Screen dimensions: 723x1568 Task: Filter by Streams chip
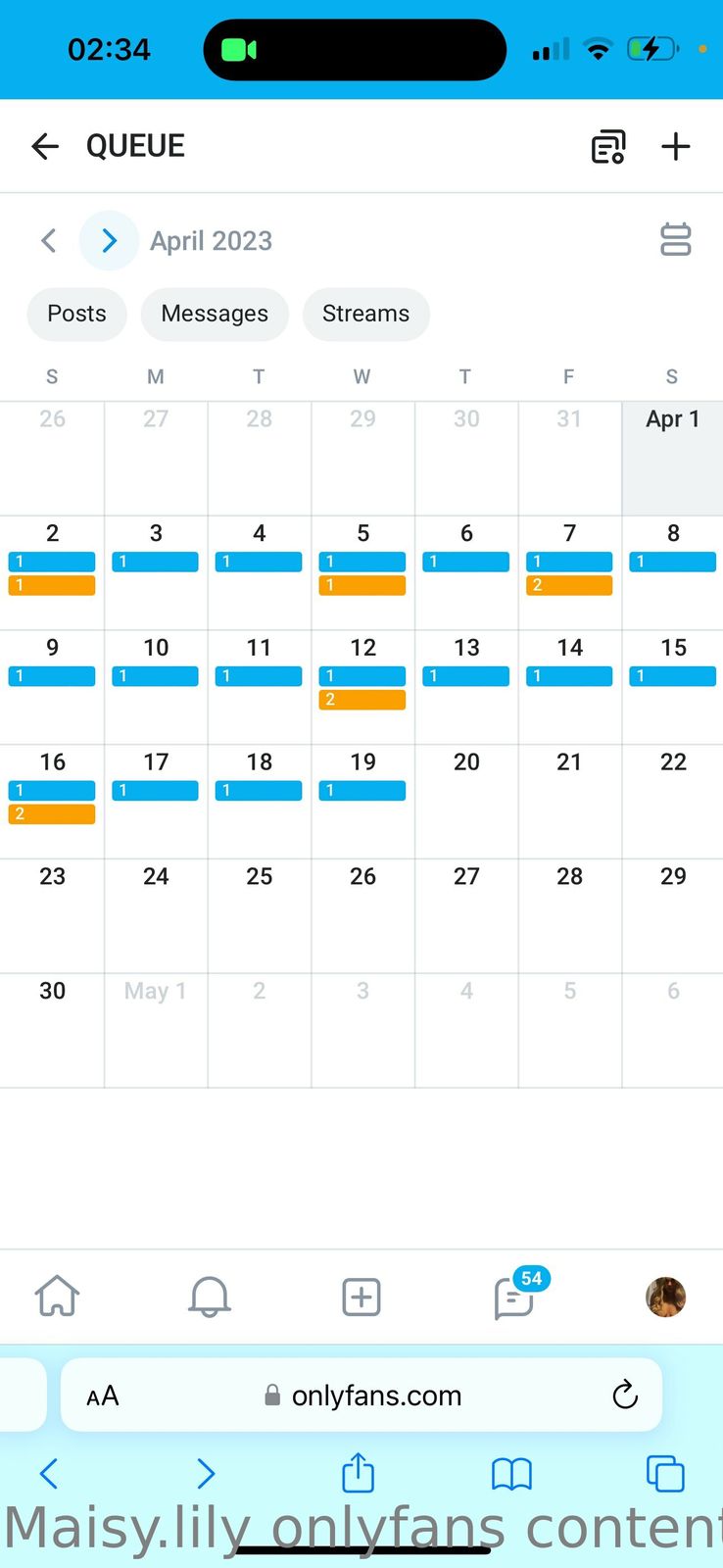[x=365, y=314]
